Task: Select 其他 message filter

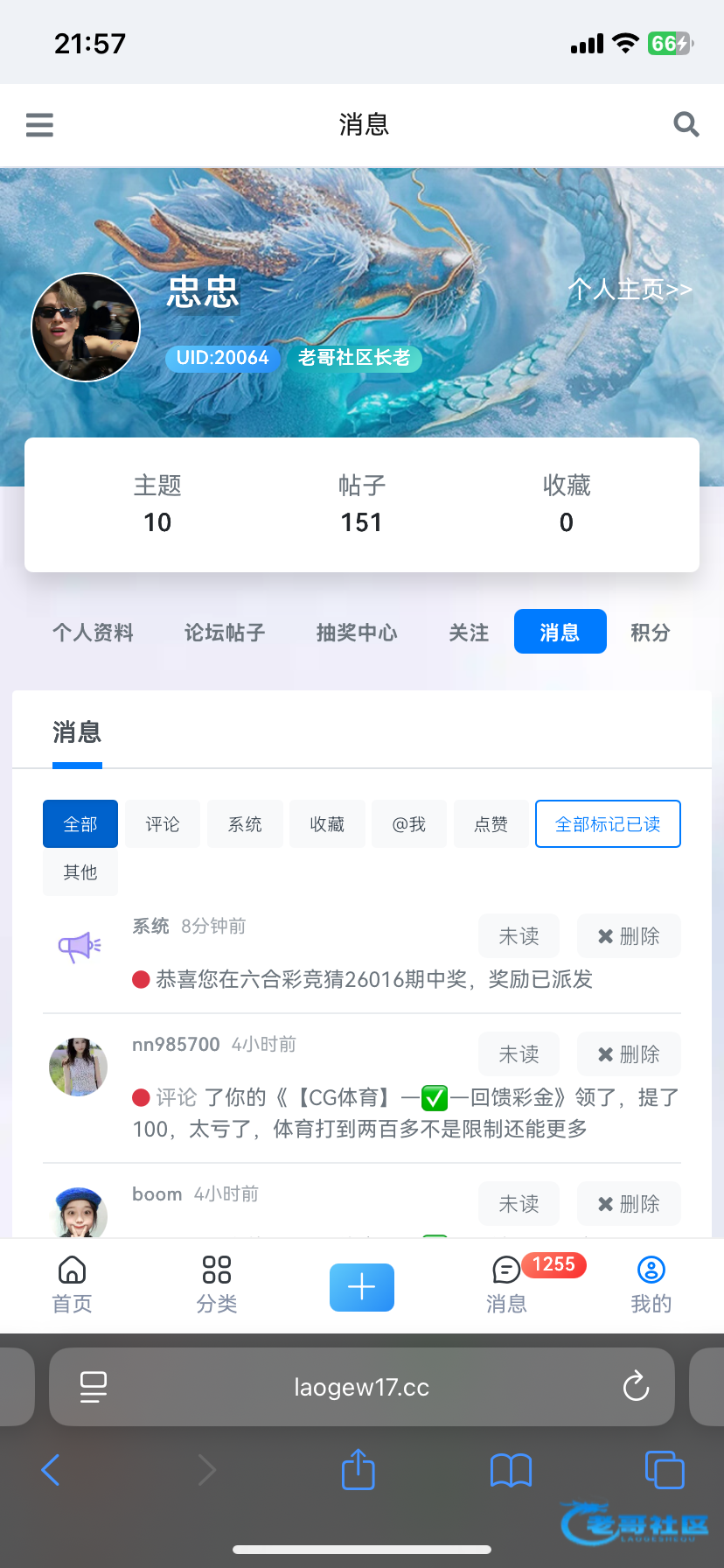Action: (x=80, y=872)
